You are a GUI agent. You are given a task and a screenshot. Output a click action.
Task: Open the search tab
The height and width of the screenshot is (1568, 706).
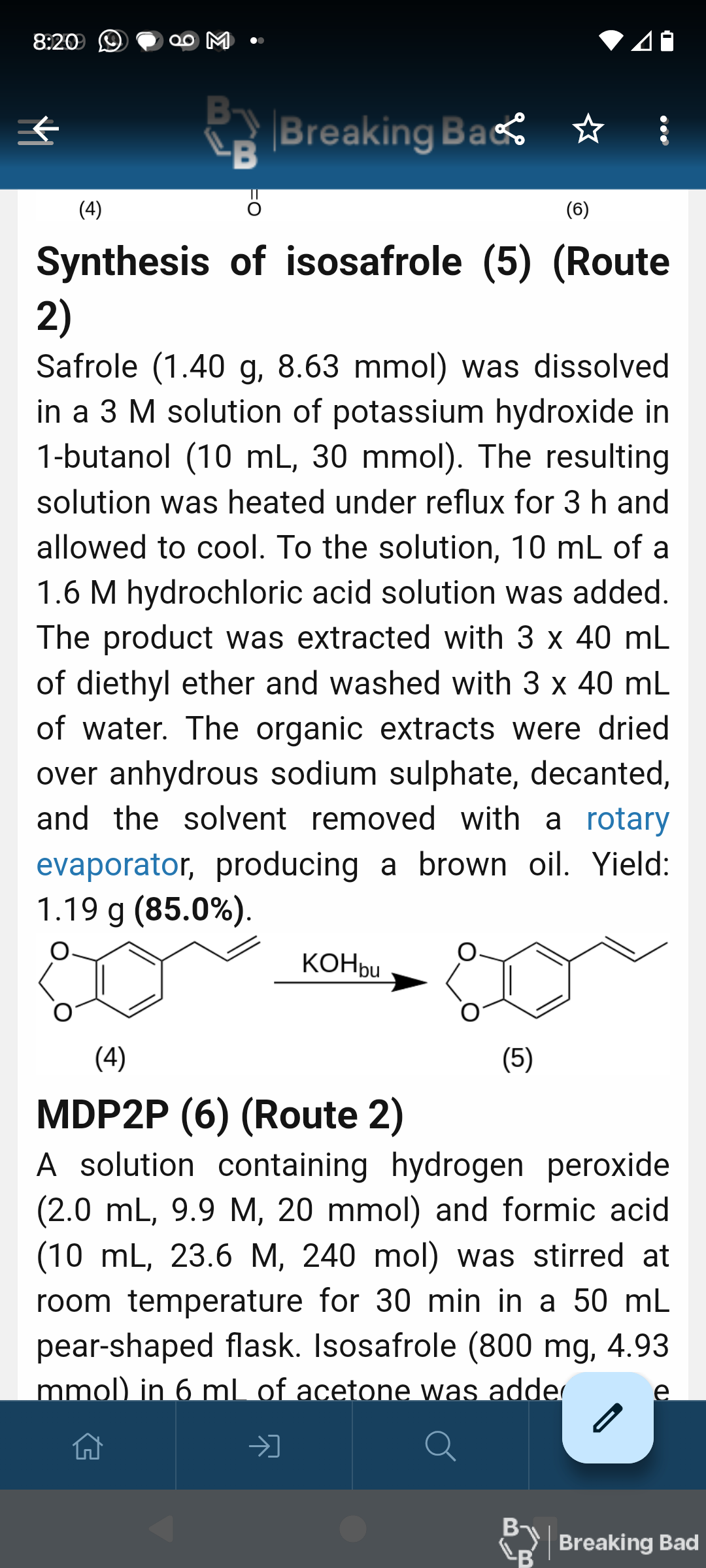[440, 1446]
